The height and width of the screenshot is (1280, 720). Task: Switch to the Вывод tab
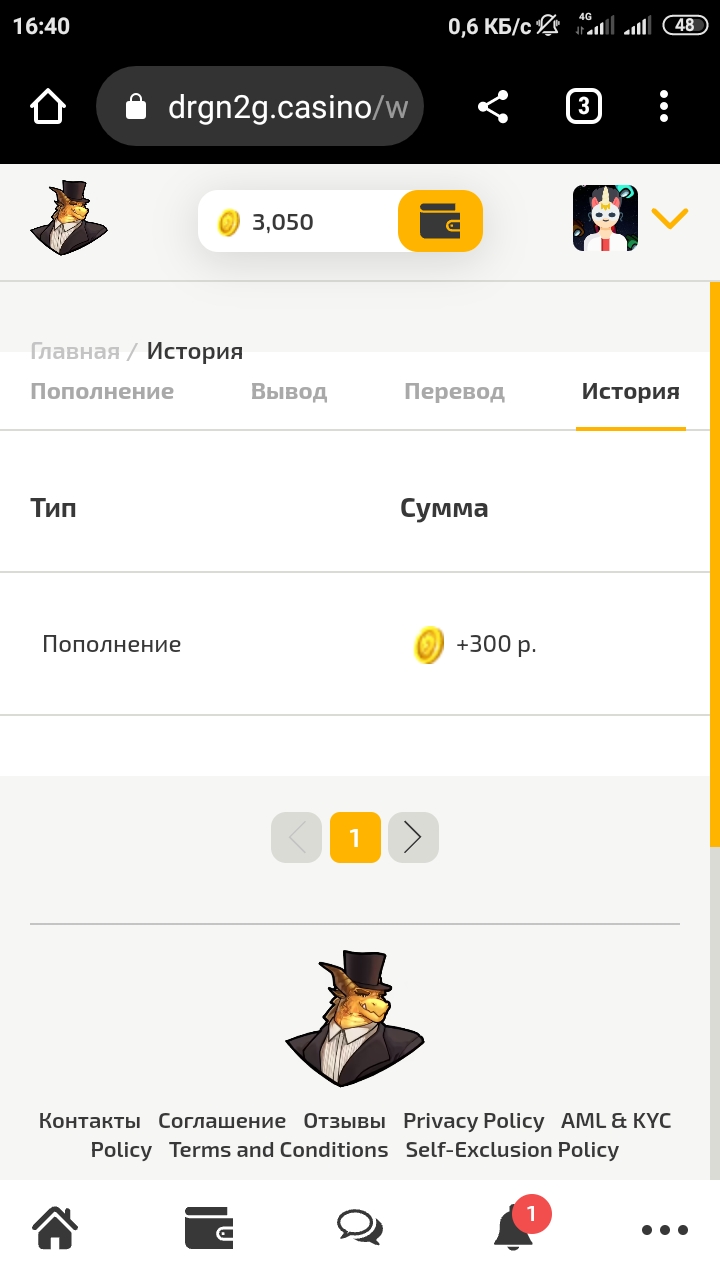(x=289, y=392)
